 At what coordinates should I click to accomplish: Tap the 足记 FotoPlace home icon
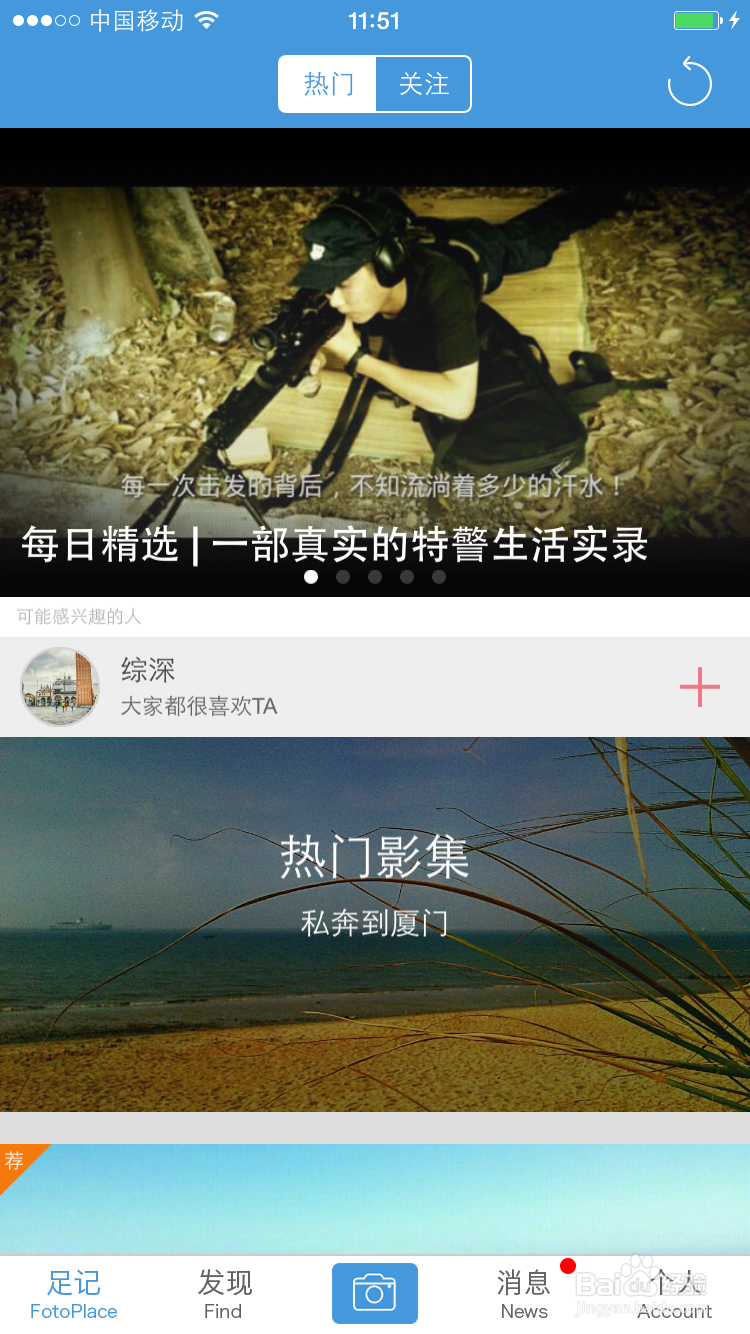click(x=73, y=1292)
